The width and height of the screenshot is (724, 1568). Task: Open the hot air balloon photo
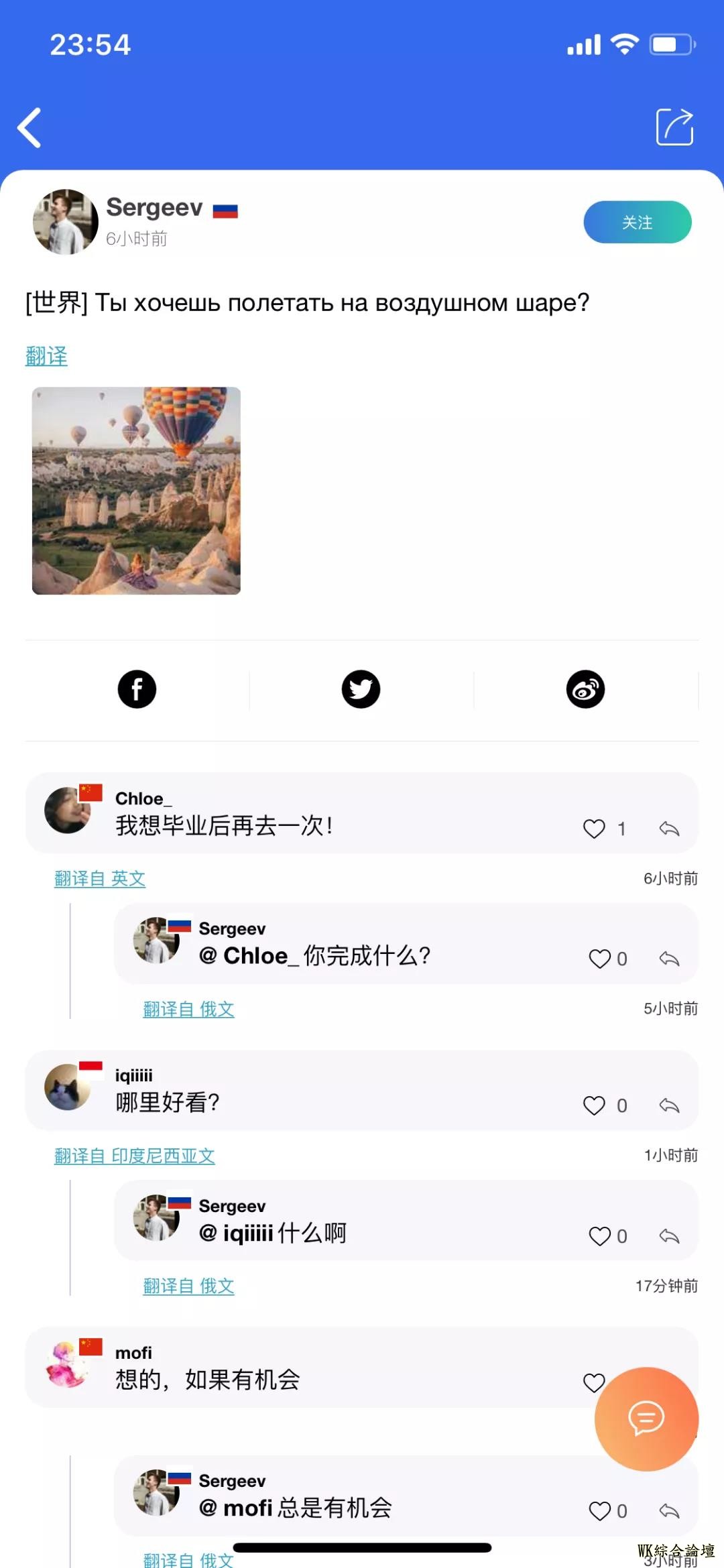[x=136, y=491]
